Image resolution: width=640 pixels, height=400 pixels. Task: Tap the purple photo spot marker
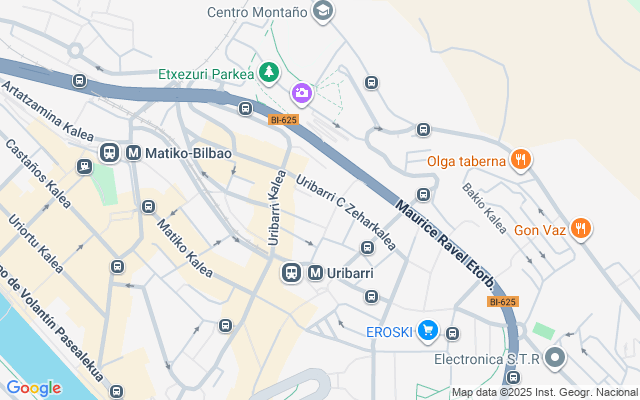(302, 94)
